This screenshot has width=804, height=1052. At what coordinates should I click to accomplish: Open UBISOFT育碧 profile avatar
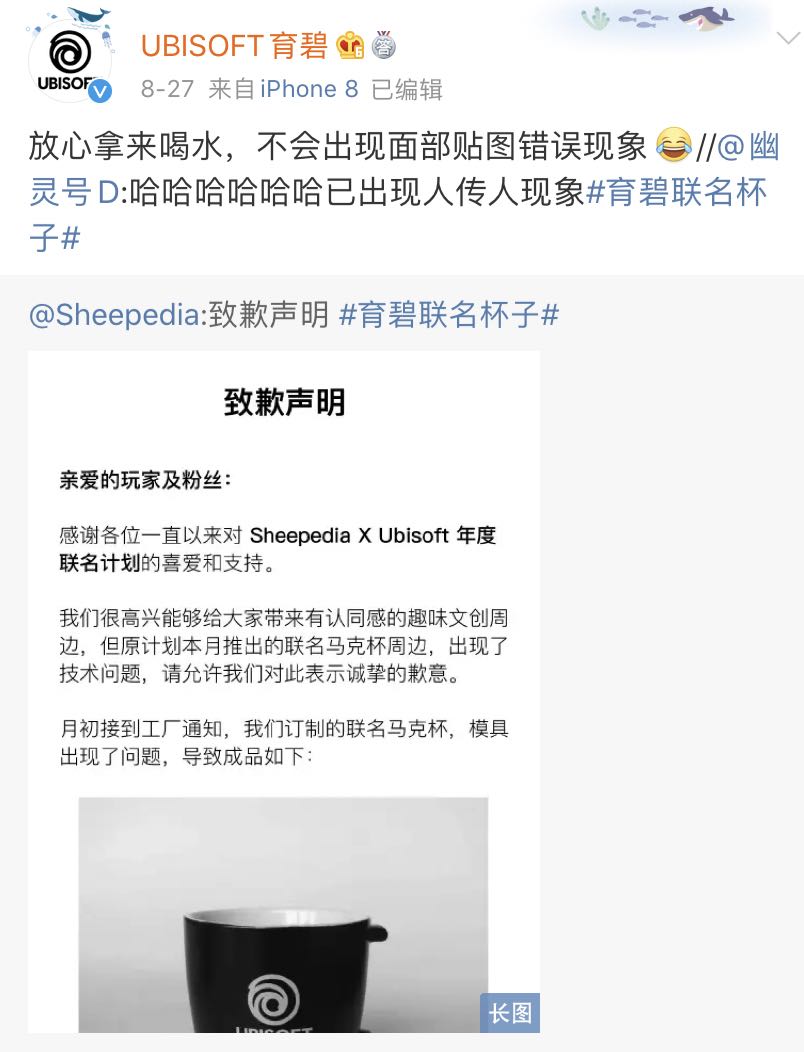click(x=68, y=62)
